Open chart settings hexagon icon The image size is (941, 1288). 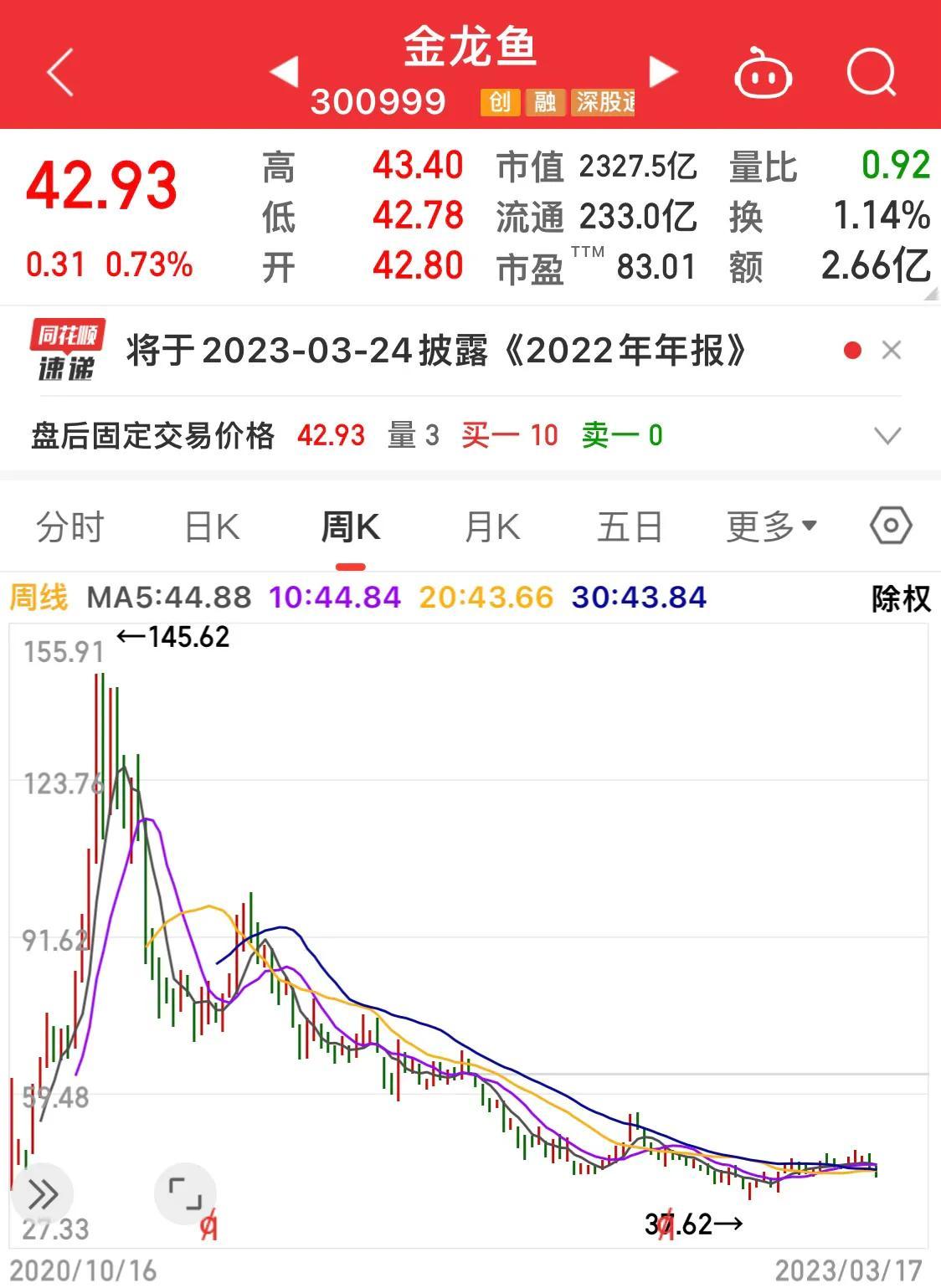[x=890, y=526]
